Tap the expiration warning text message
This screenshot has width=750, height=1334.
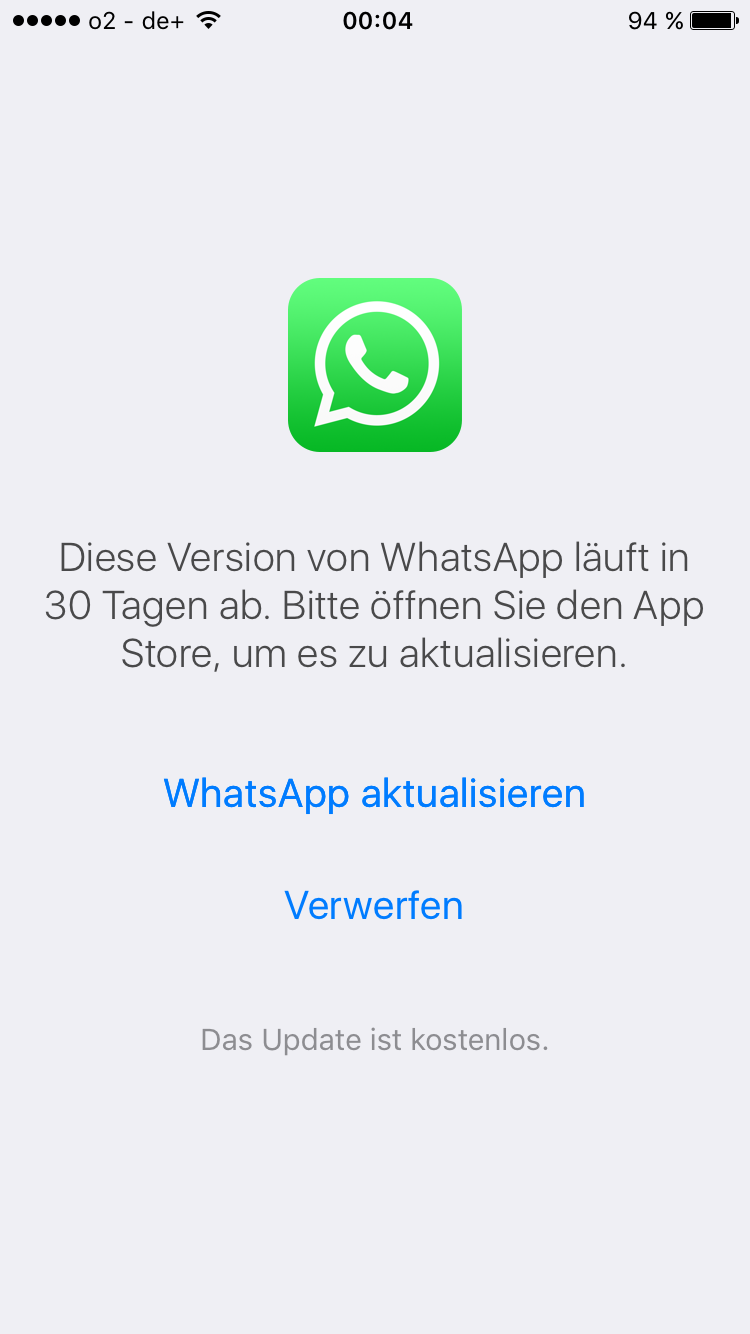pyautogui.click(x=374, y=605)
